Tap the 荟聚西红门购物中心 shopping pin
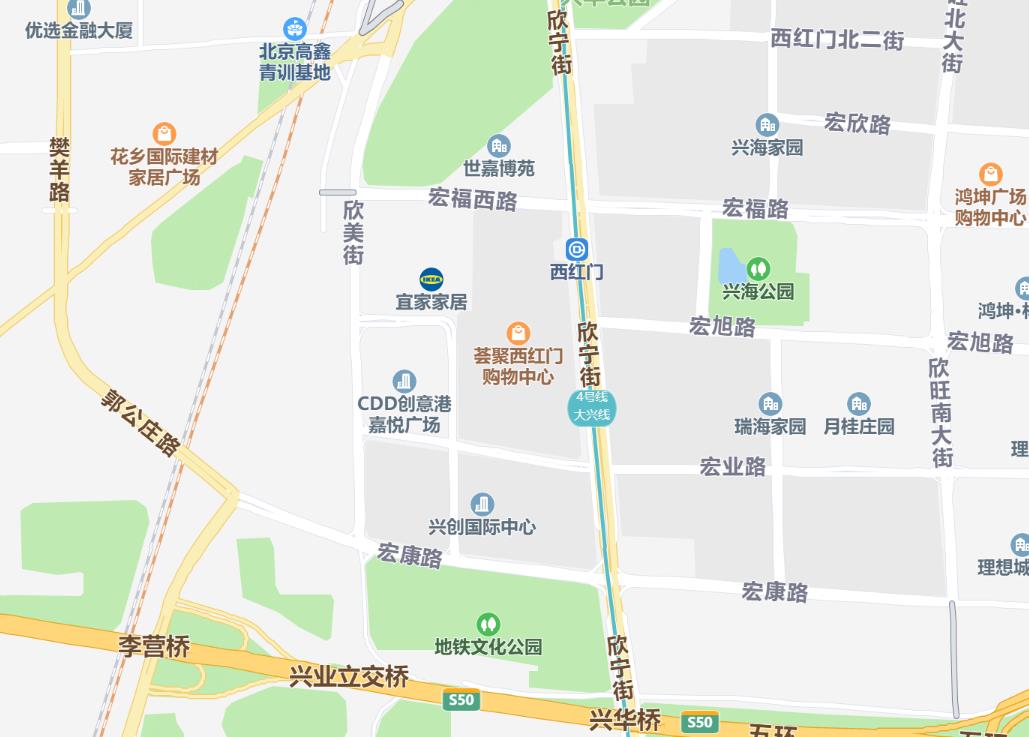Screen dimensions: 1029x737 click(x=518, y=333)
